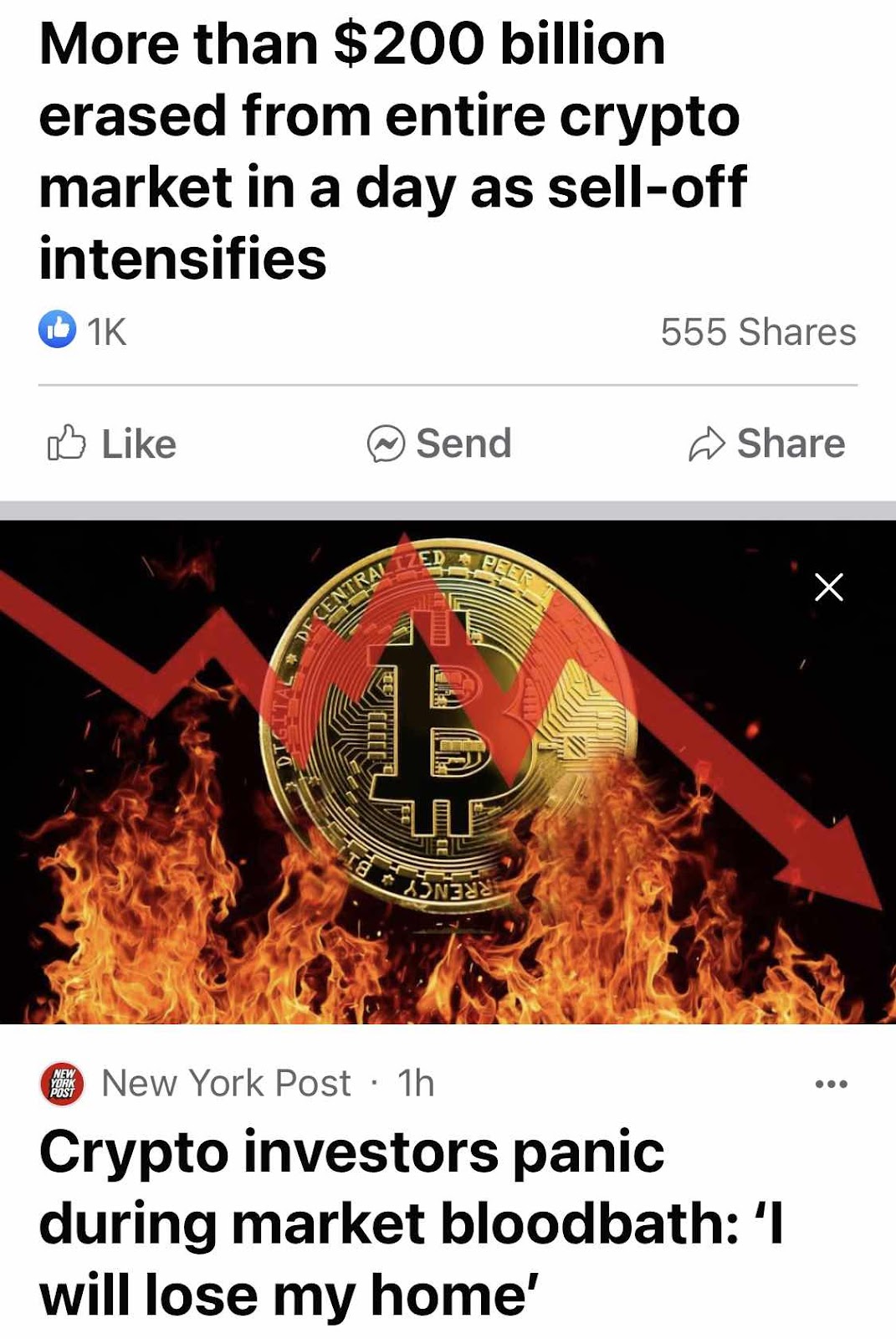Send the crypto sell-off post via Messenger

(439, 444)
